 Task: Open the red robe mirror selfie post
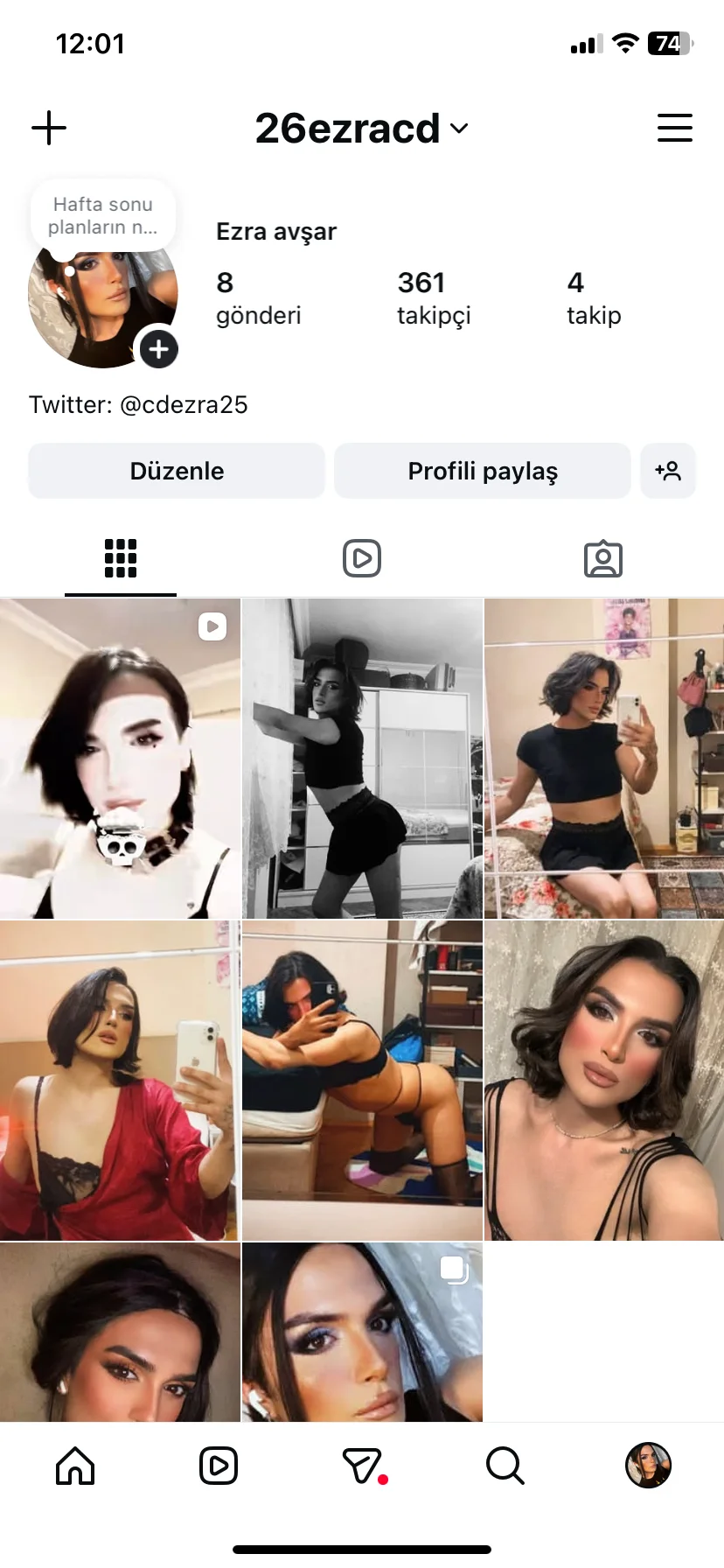click(x=120, y=1081)
